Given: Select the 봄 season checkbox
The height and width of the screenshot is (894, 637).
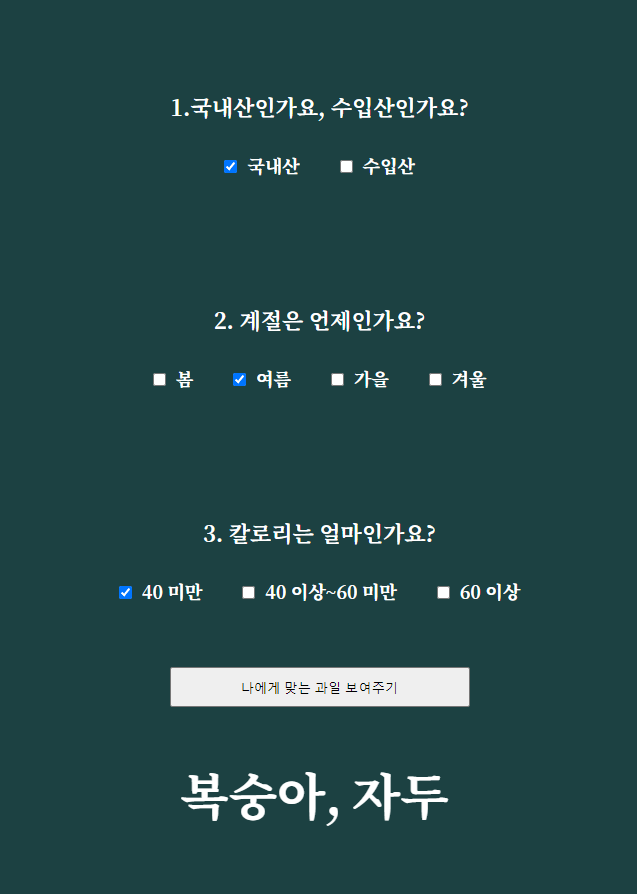Looking at the screenshot, I should coord(159,380).
